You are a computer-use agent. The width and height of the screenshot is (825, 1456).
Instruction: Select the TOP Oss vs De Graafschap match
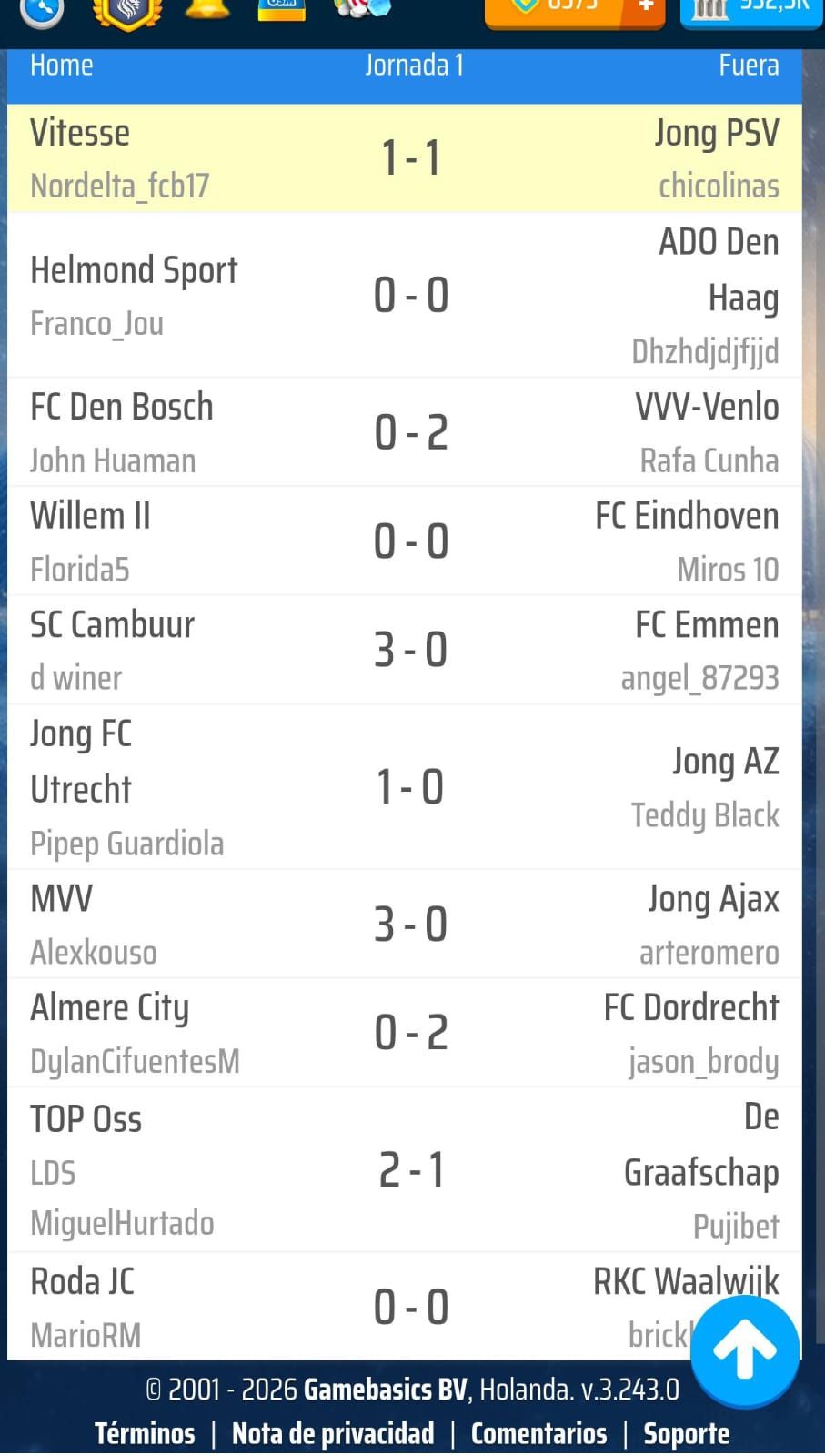410,1170
